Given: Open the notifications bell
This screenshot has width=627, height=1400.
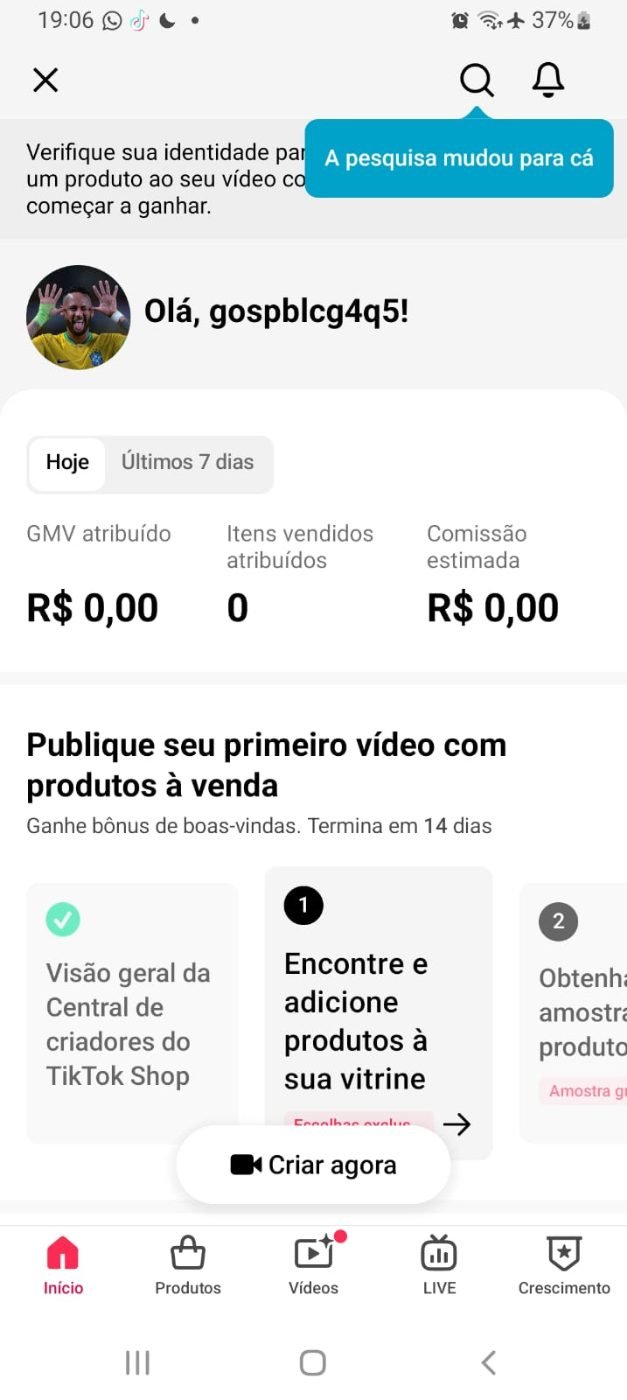Looking at the screenshot, I should point(548,80).
